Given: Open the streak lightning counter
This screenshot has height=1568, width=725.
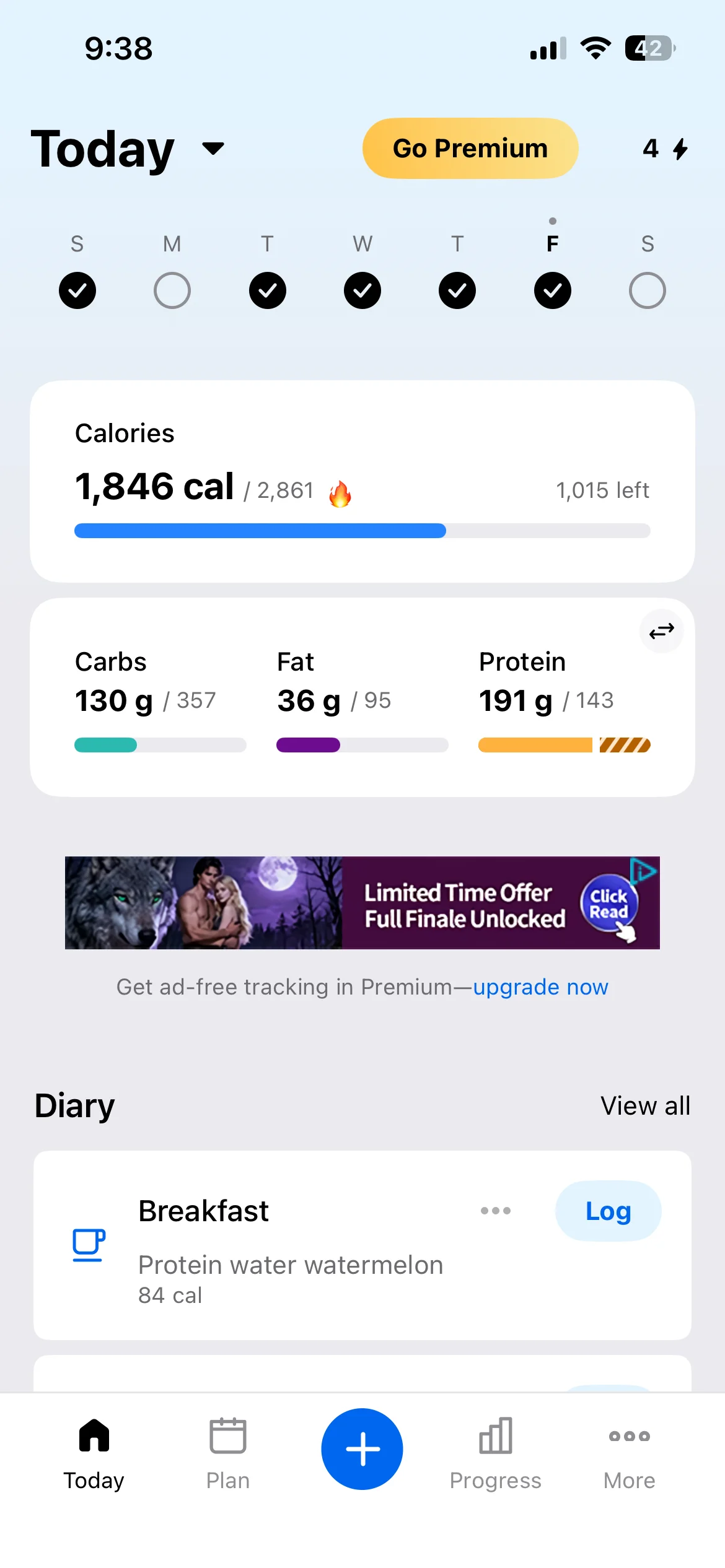Looking at the screenshot, I should coord(665,149).
